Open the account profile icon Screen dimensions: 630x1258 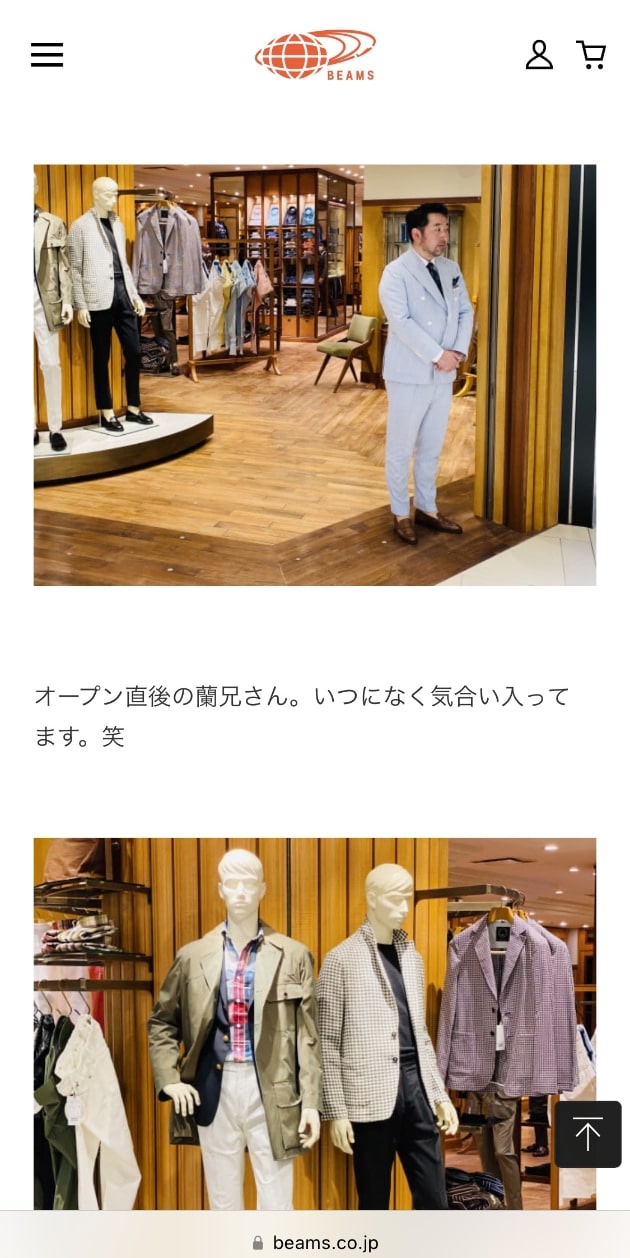pyautogui.click(x=539, y=55)
